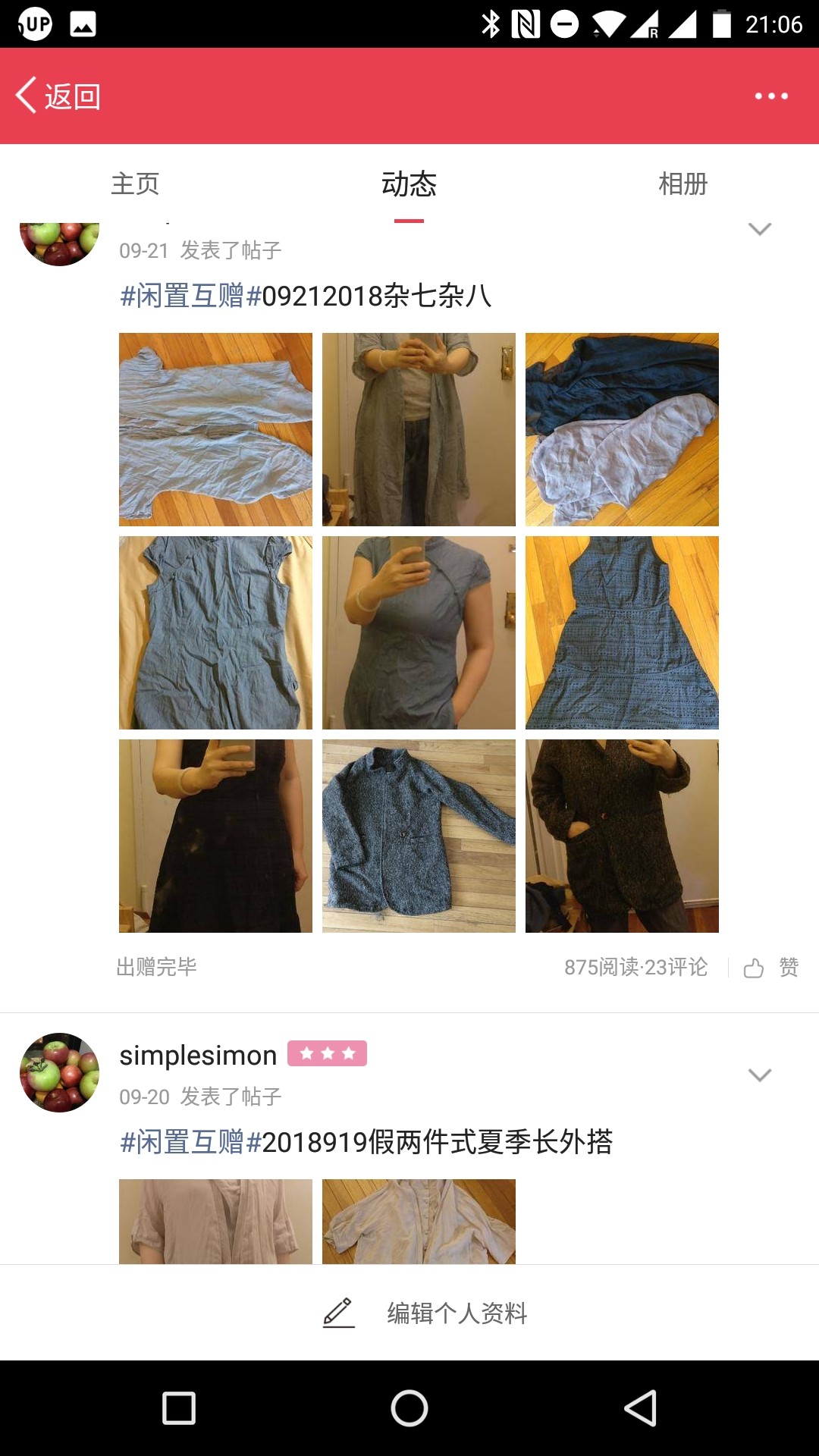Go to the system home screen
This screenshot has width=819, height=1456.
click(409, 1408)
